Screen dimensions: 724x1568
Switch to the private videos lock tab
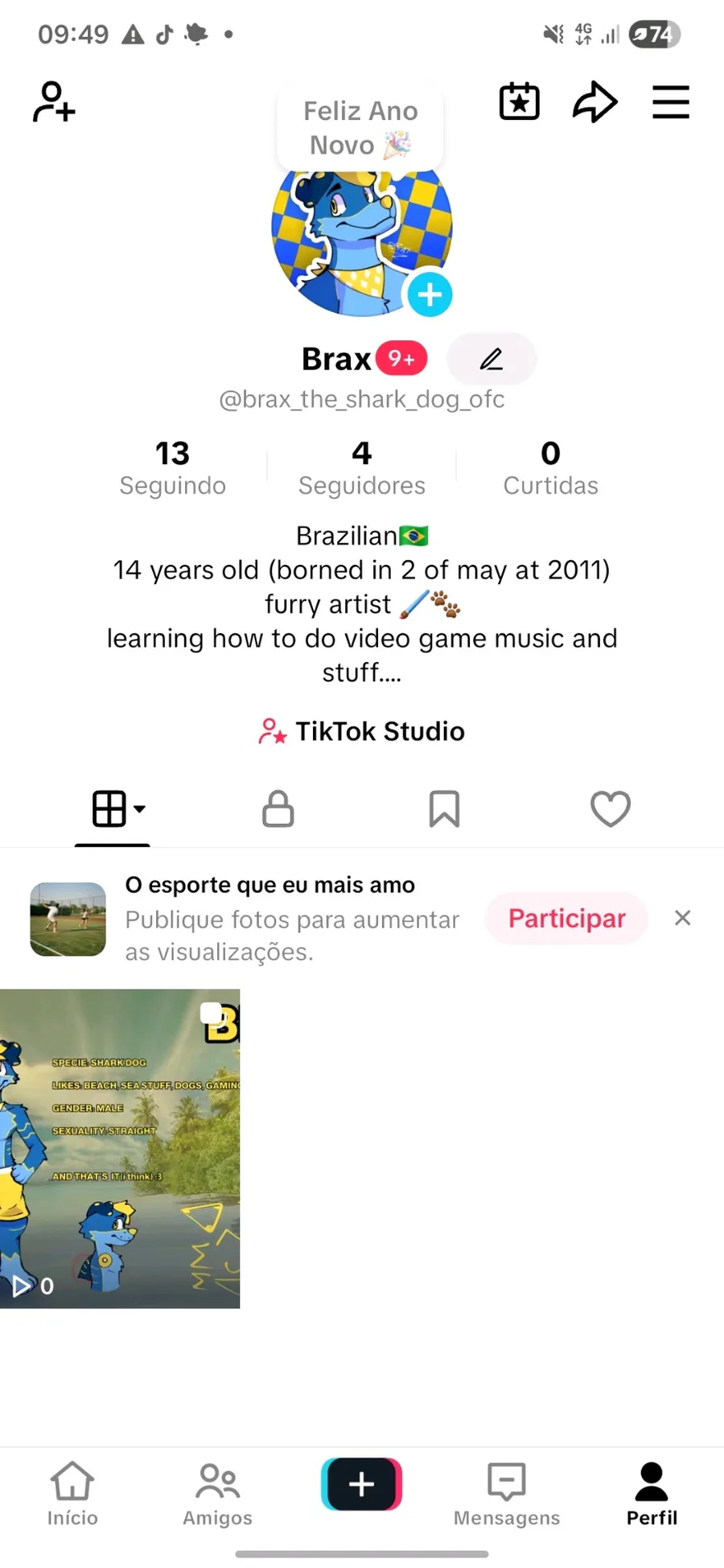(x=278, y=809)
